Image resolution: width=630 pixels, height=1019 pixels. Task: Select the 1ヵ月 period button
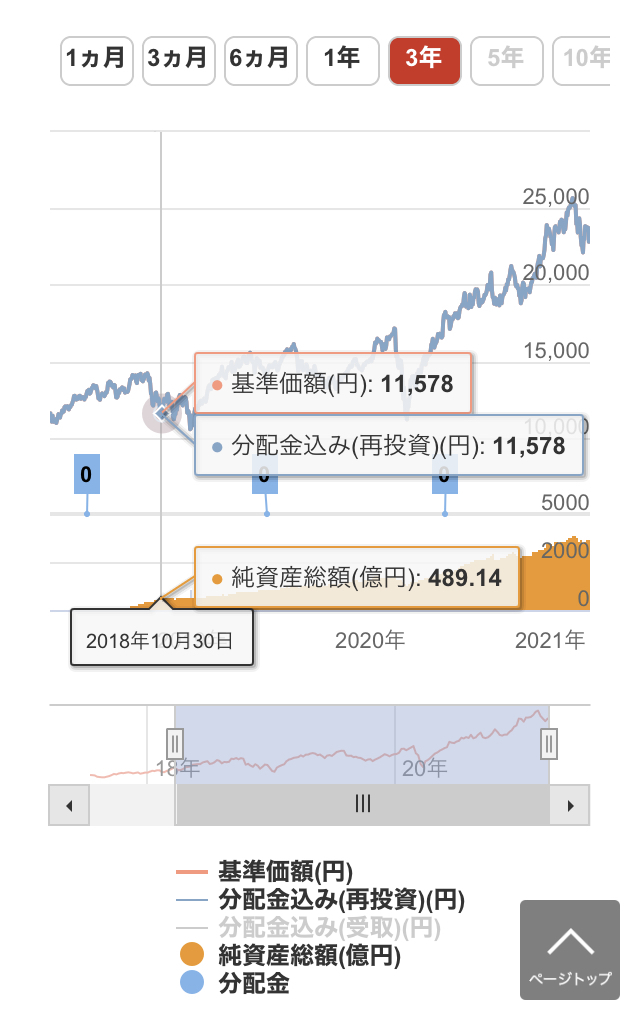tap(96, 58)
